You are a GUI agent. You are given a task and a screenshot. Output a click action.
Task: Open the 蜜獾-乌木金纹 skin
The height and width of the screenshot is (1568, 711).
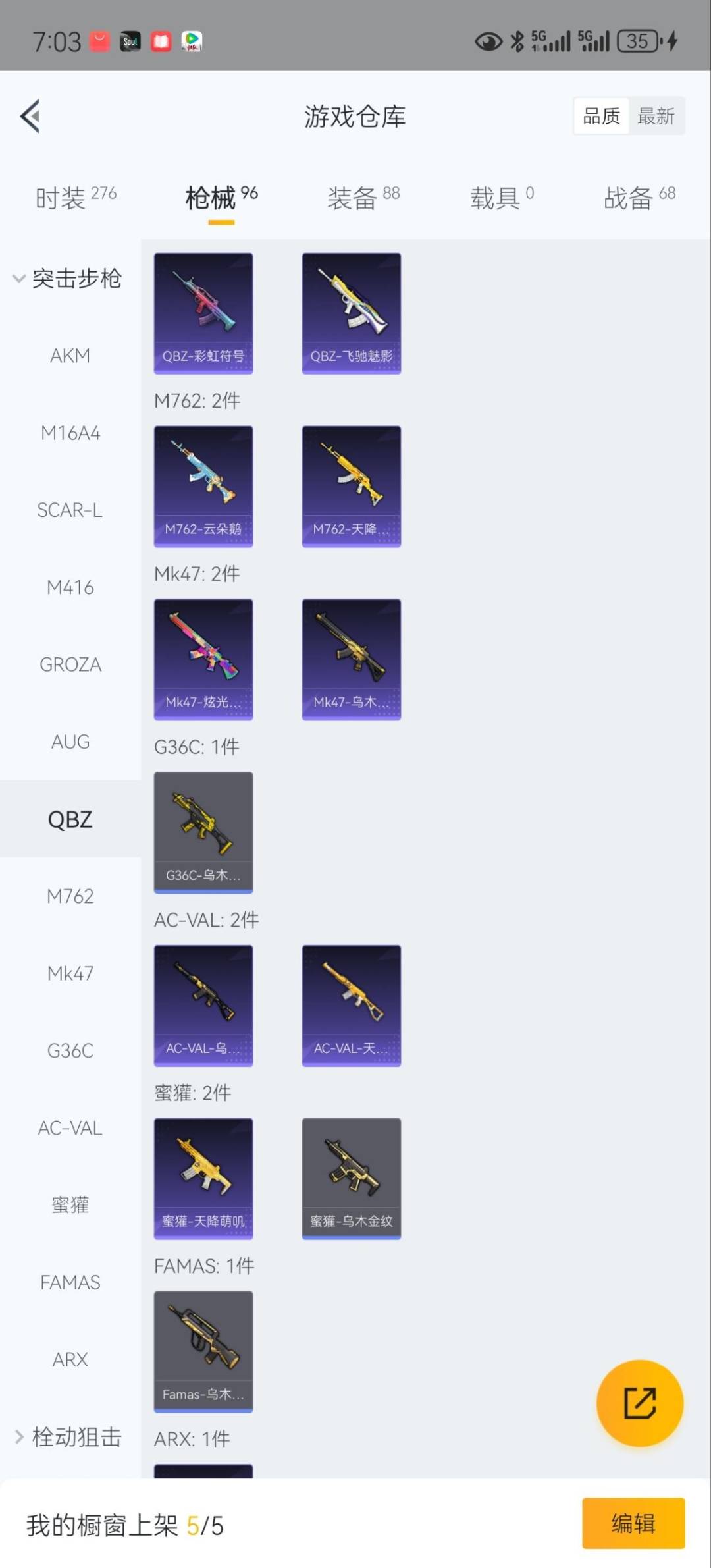click(x=351, y=1178)
